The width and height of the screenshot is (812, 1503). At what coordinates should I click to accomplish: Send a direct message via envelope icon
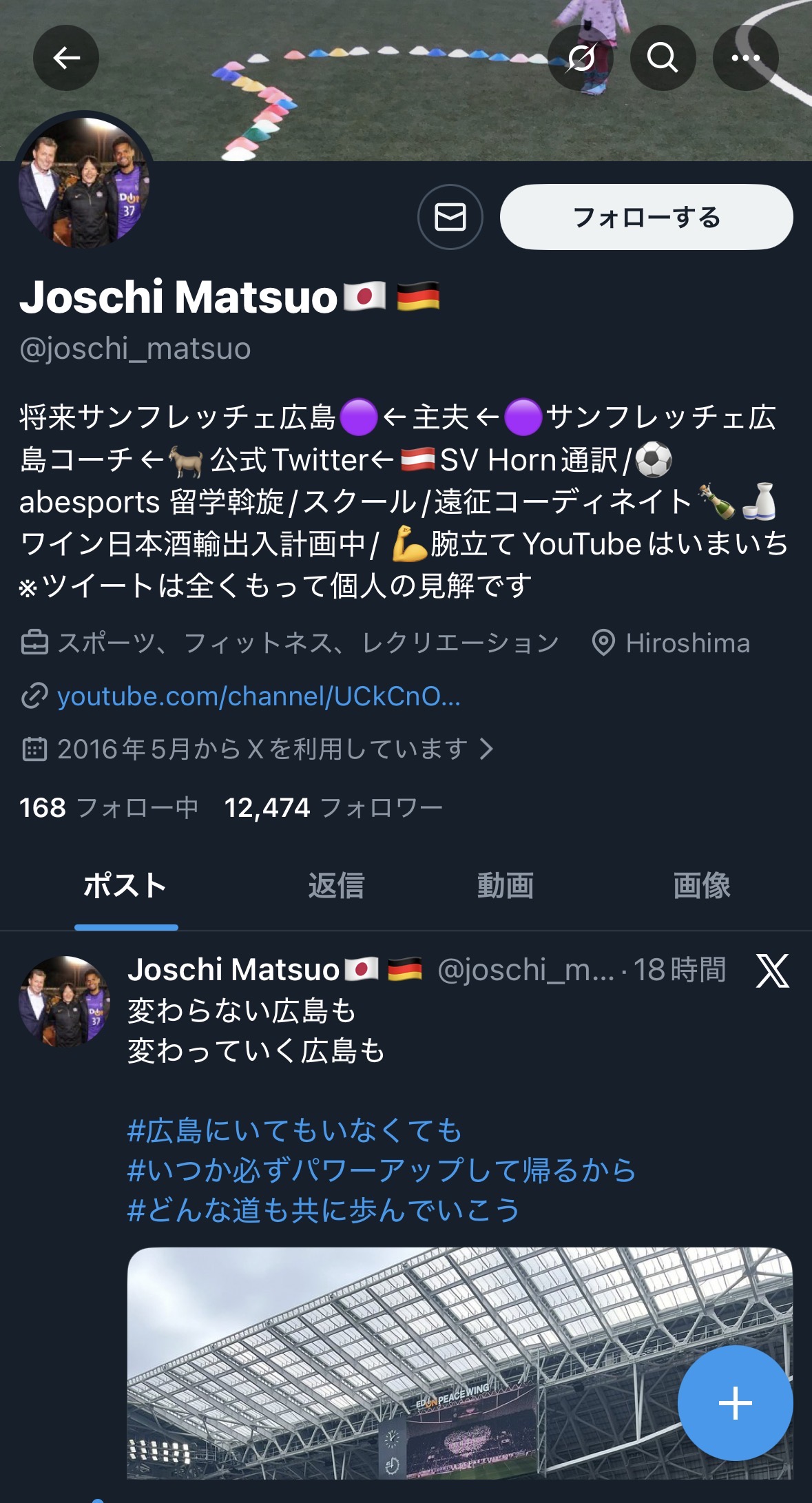coord(450,217)
